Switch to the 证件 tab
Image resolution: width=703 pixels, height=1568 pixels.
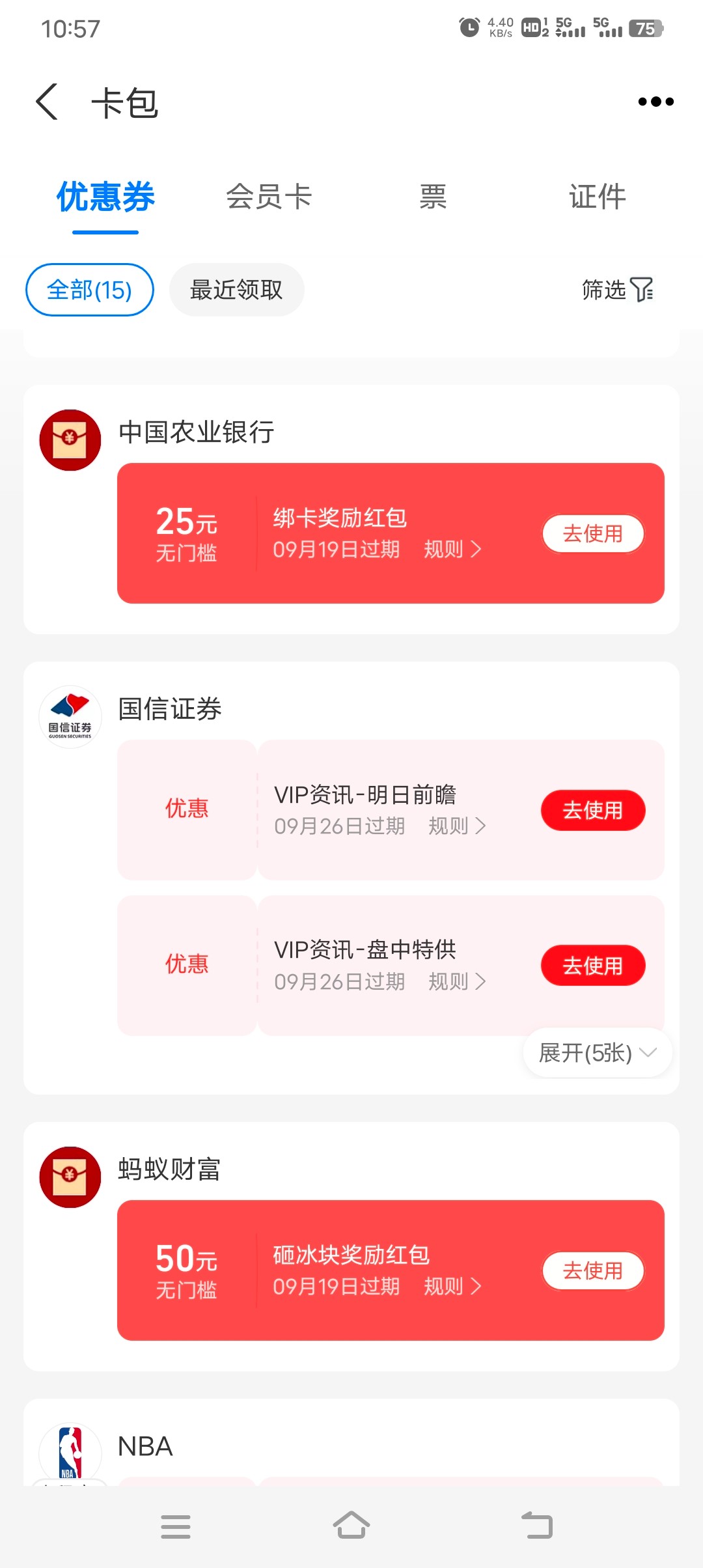tap(597, 197)
